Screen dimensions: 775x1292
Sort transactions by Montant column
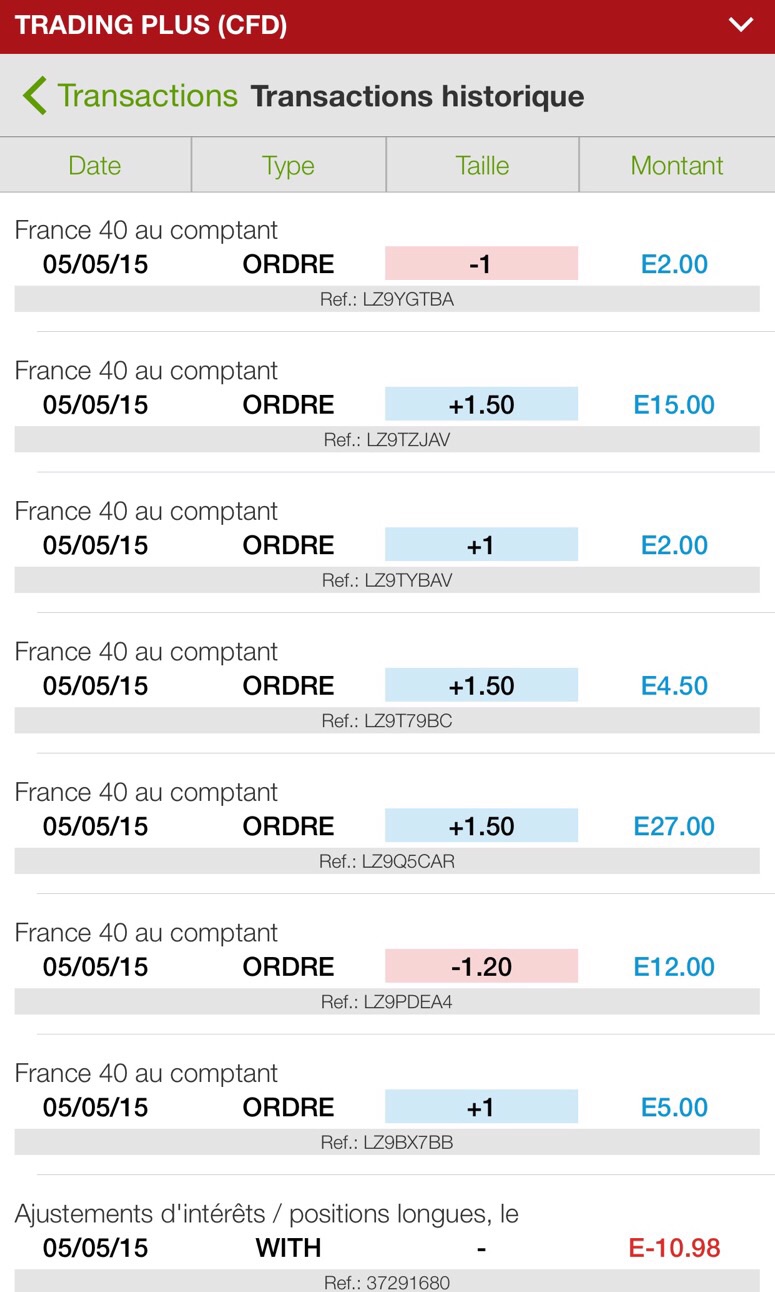677,165
